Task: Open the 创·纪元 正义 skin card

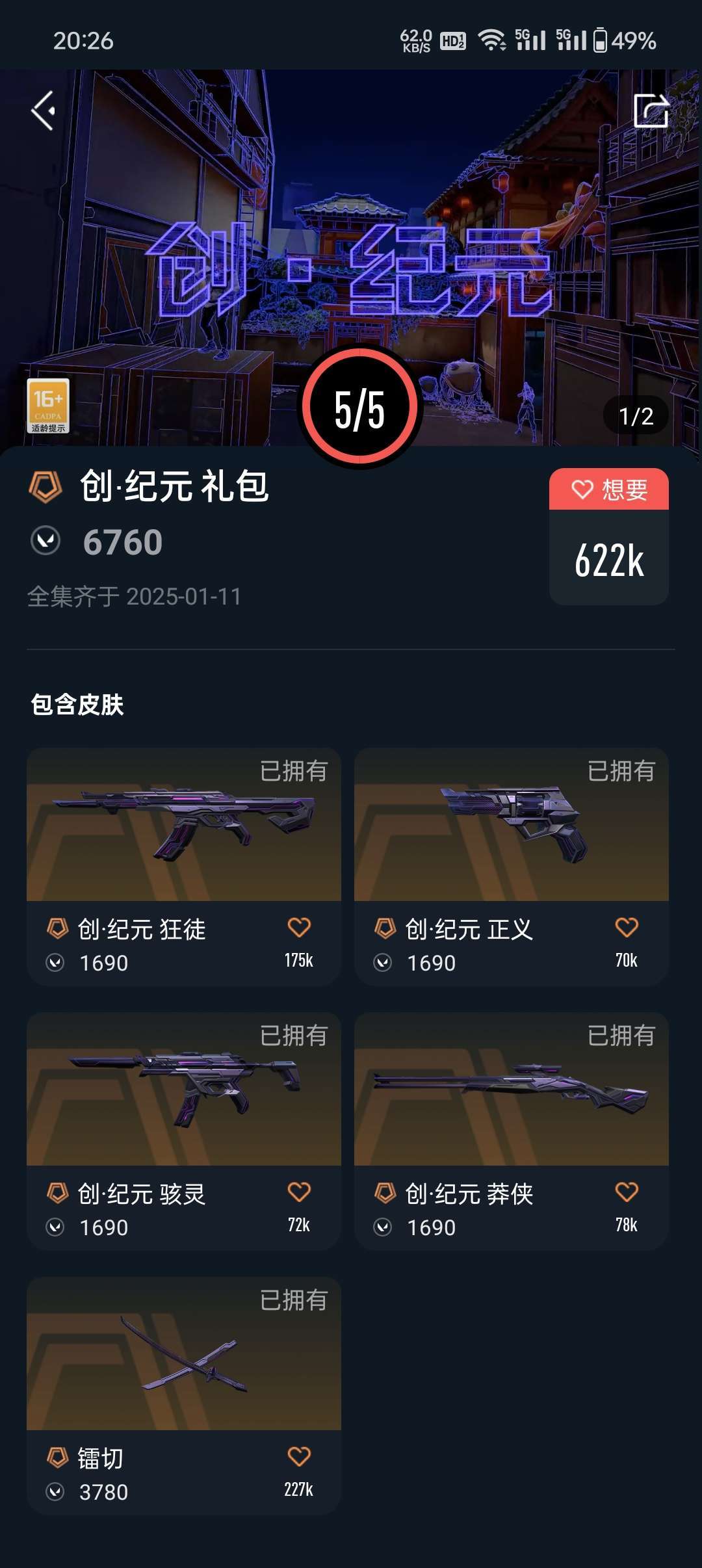Action: [x=512, y=867]
